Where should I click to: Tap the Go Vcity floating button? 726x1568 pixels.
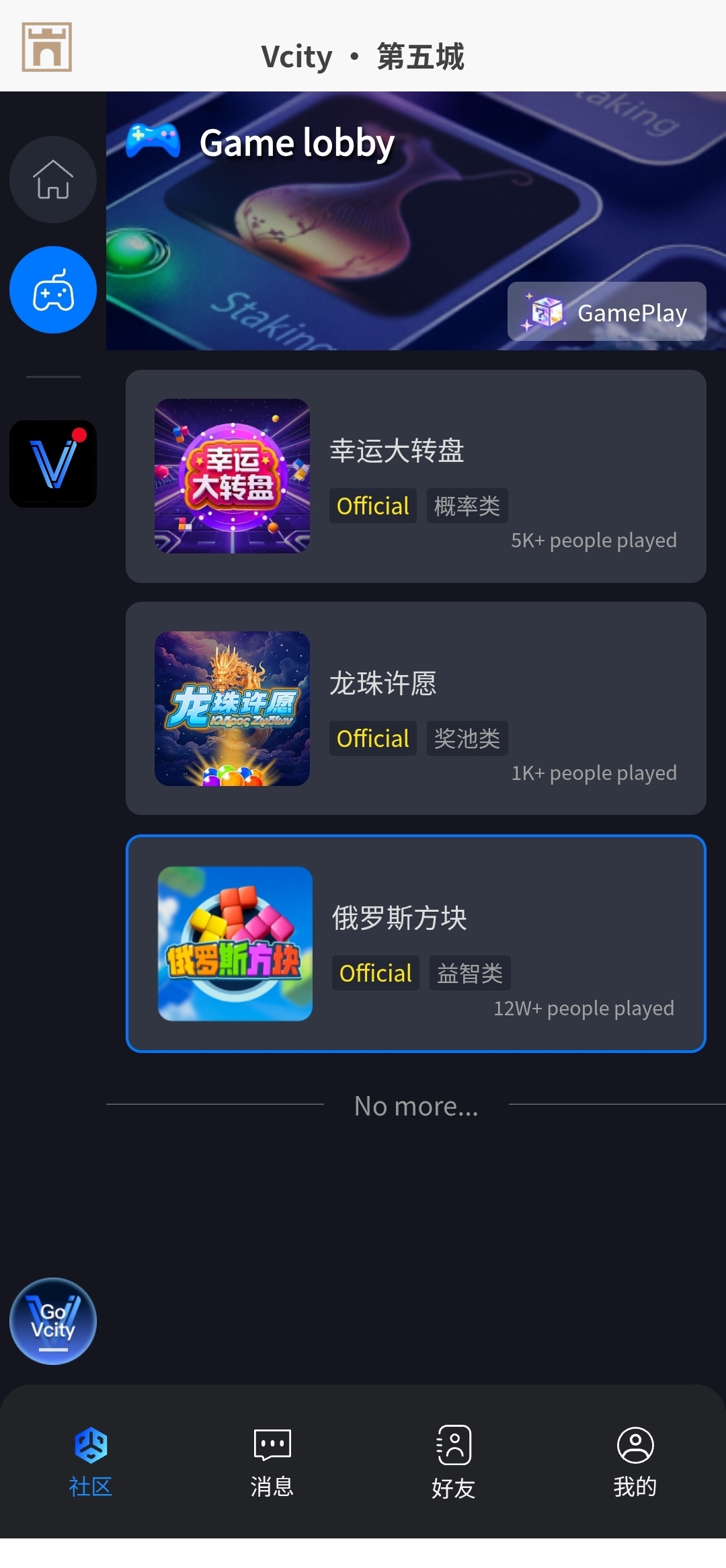[x=53, y=1321]
